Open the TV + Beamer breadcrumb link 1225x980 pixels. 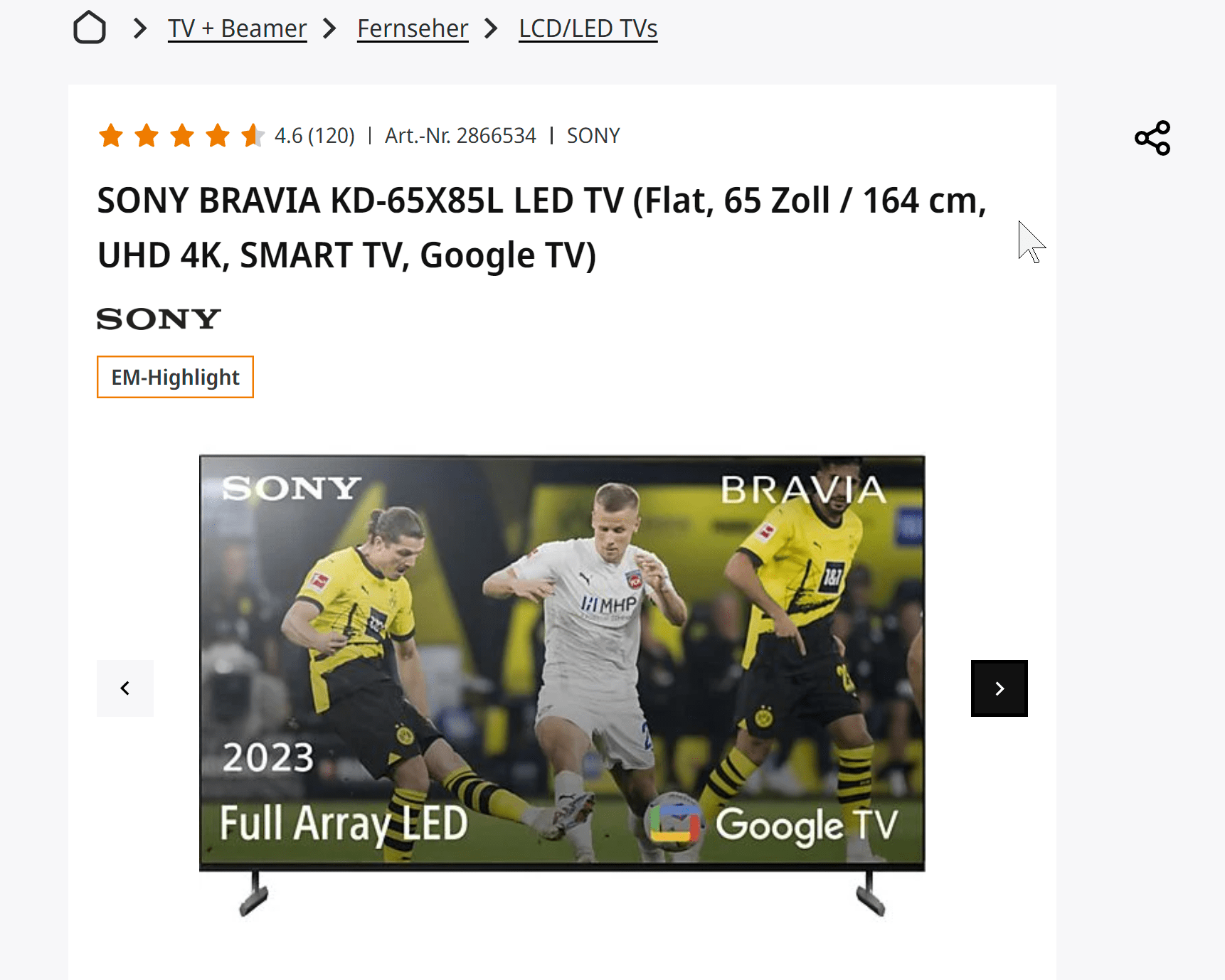coord(237,28)
